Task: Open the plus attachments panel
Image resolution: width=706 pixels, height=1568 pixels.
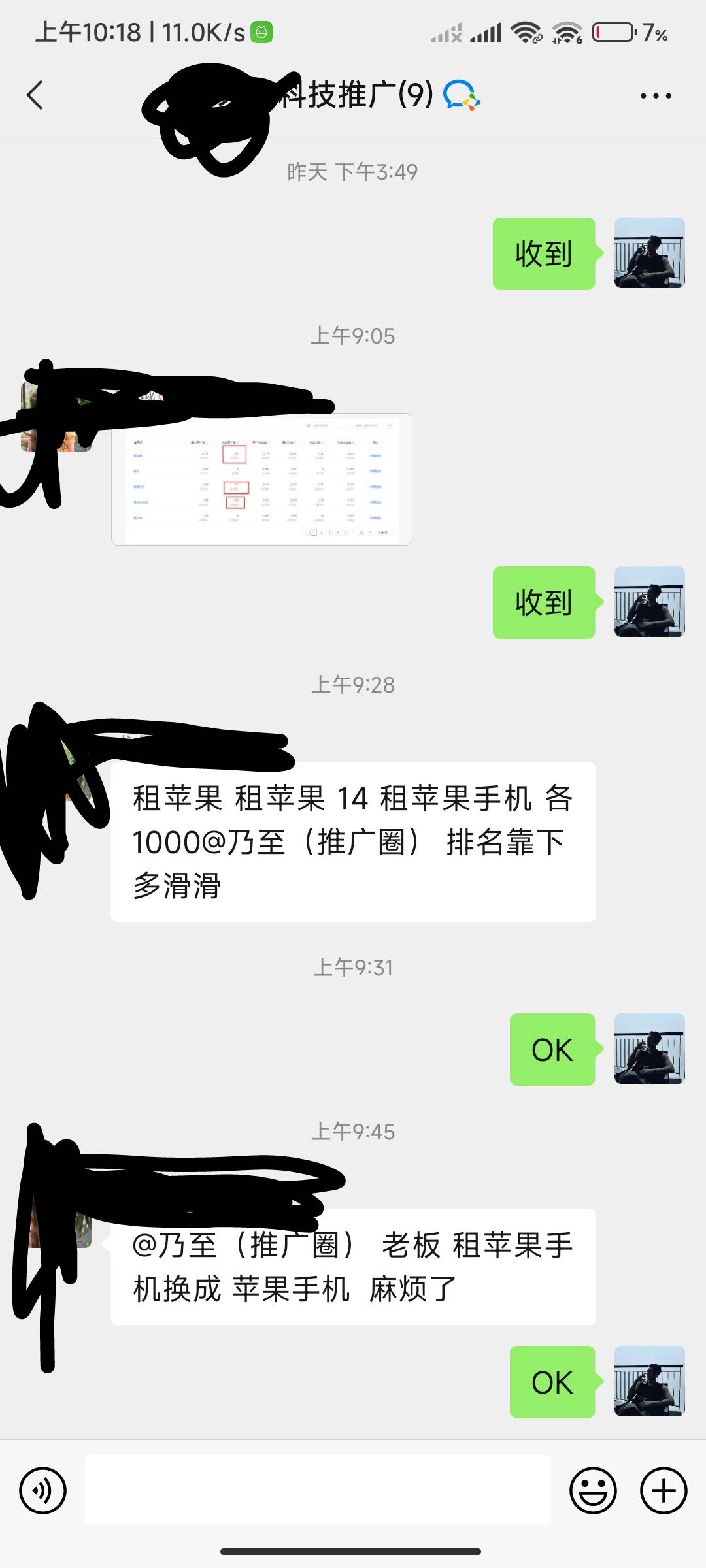Action: click(664, 1490)
